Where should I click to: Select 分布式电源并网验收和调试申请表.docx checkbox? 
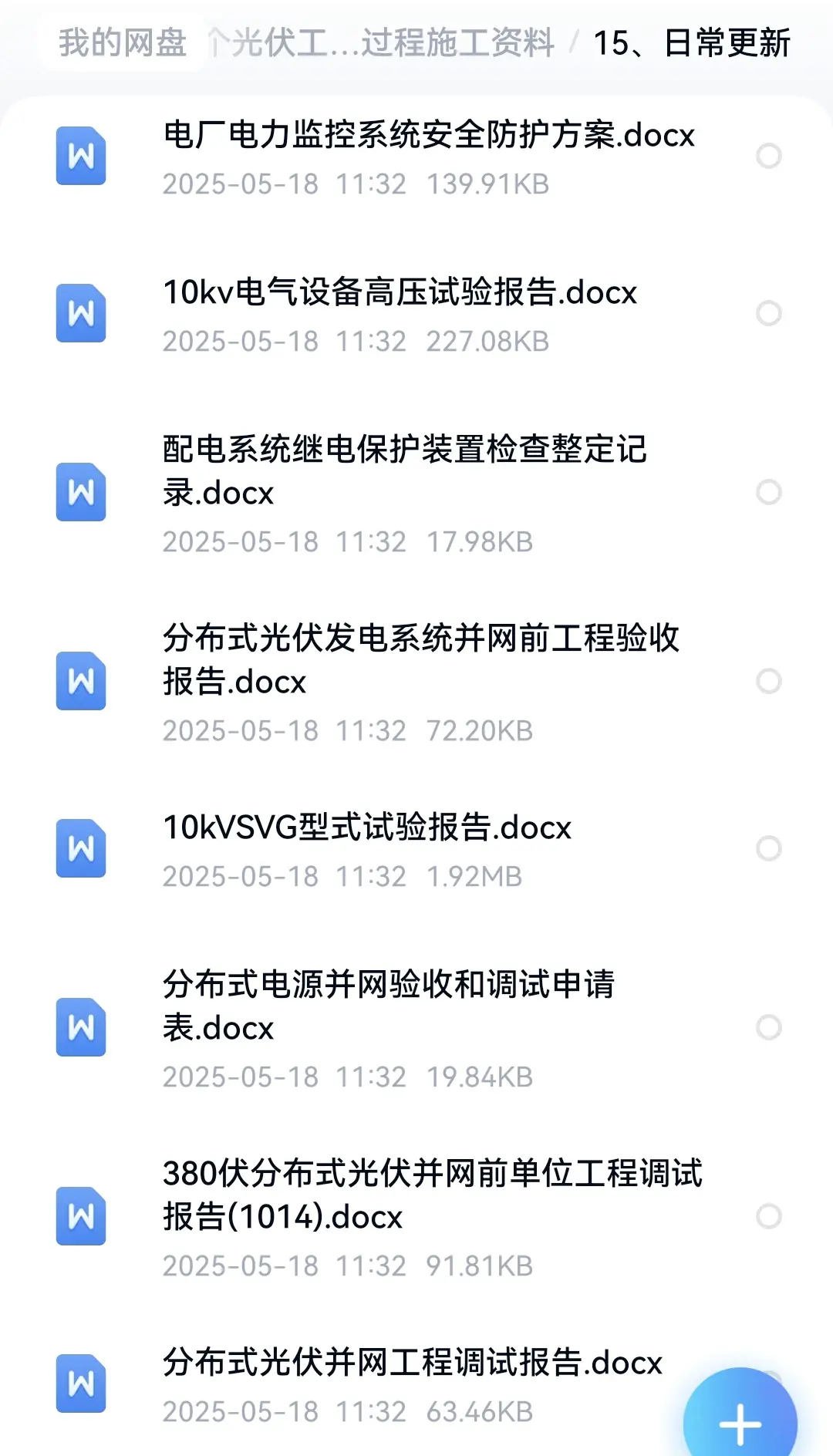coord(769,1027)
